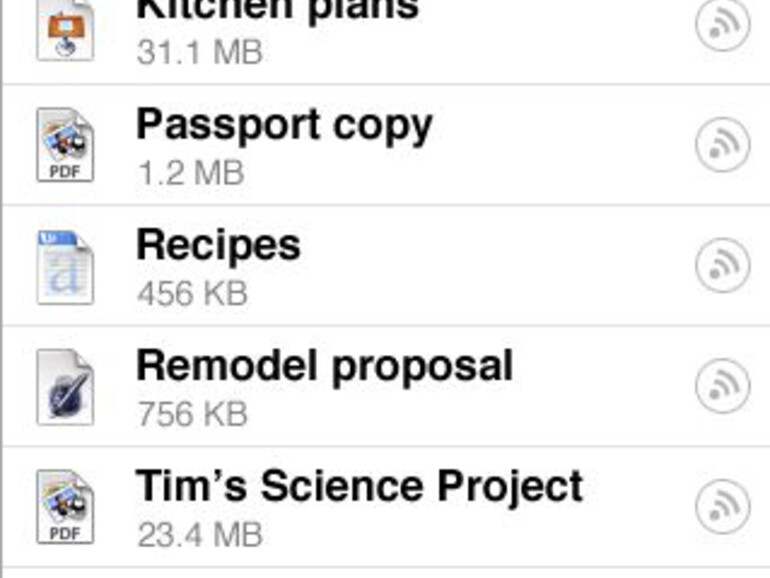Tap the sharing icon beside Kitchen plans

pos(722,26)
